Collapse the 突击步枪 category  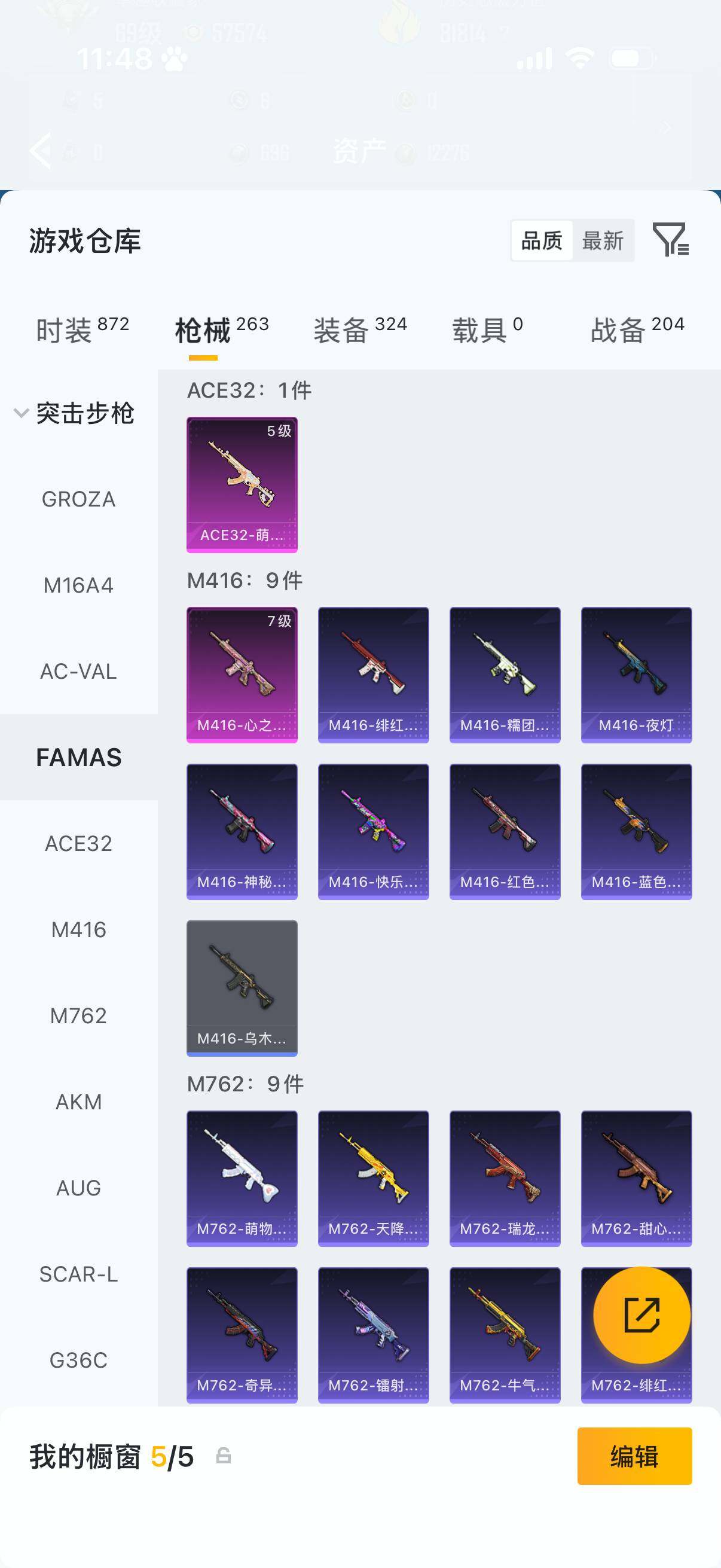click(x=74, y=413)
